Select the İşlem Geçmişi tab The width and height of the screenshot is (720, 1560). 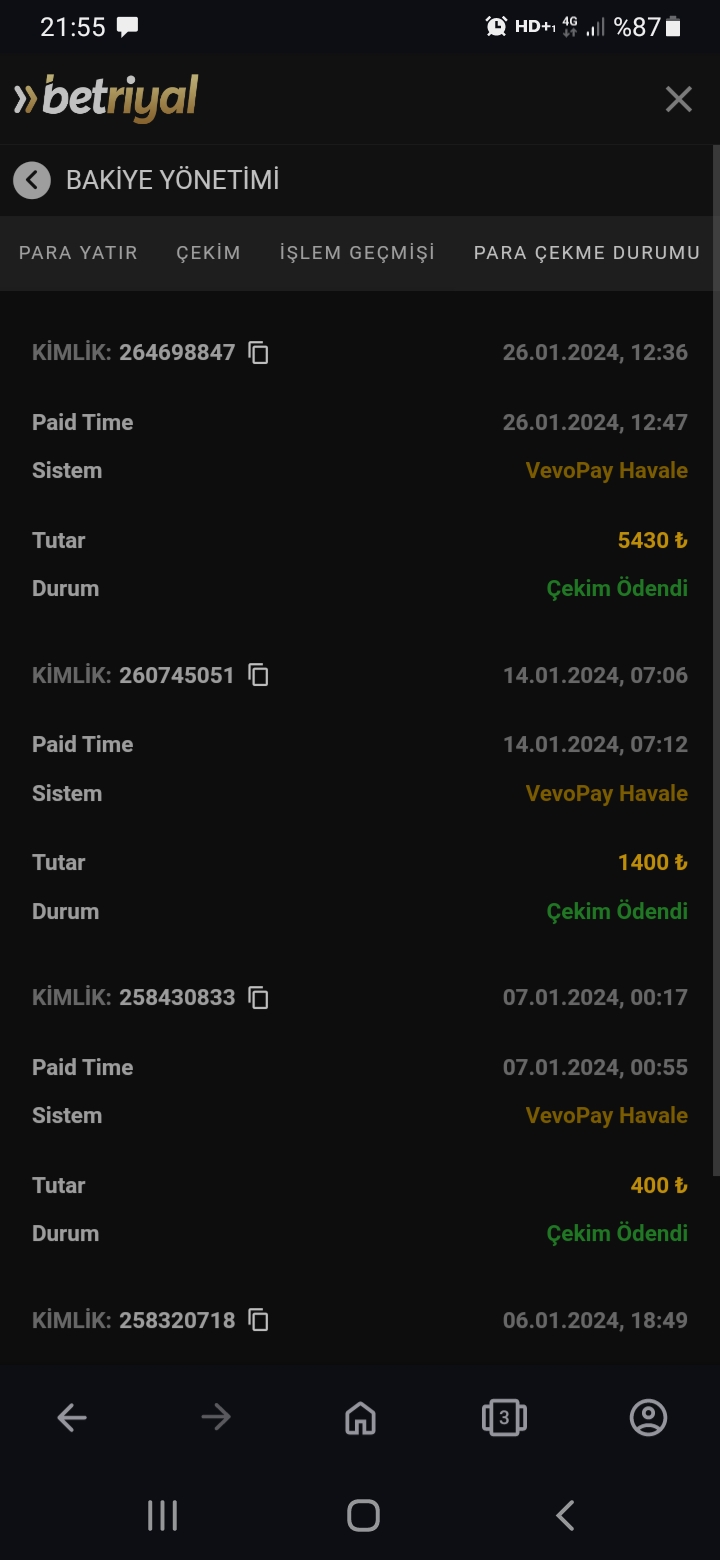pos(357,253)
